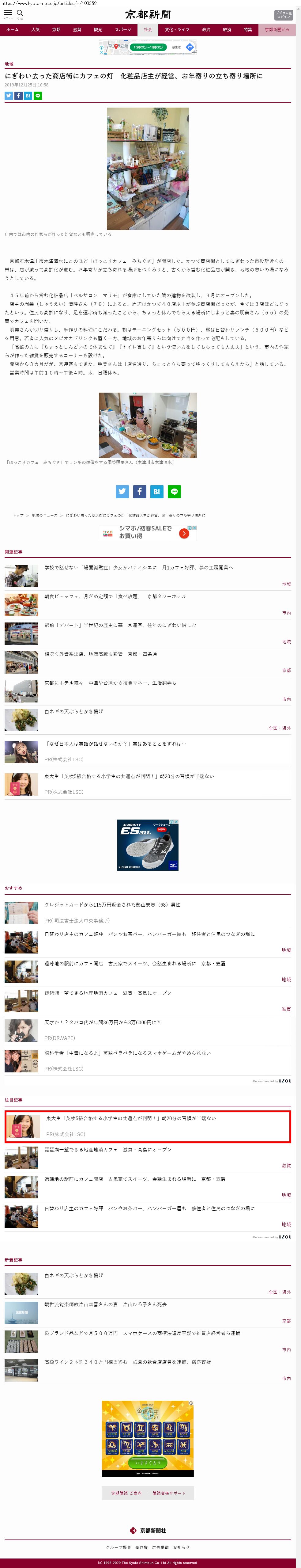Viewport: 301px width, 1568px height.
Task: Share article on Twitter below headline
Action: (9, 96)
